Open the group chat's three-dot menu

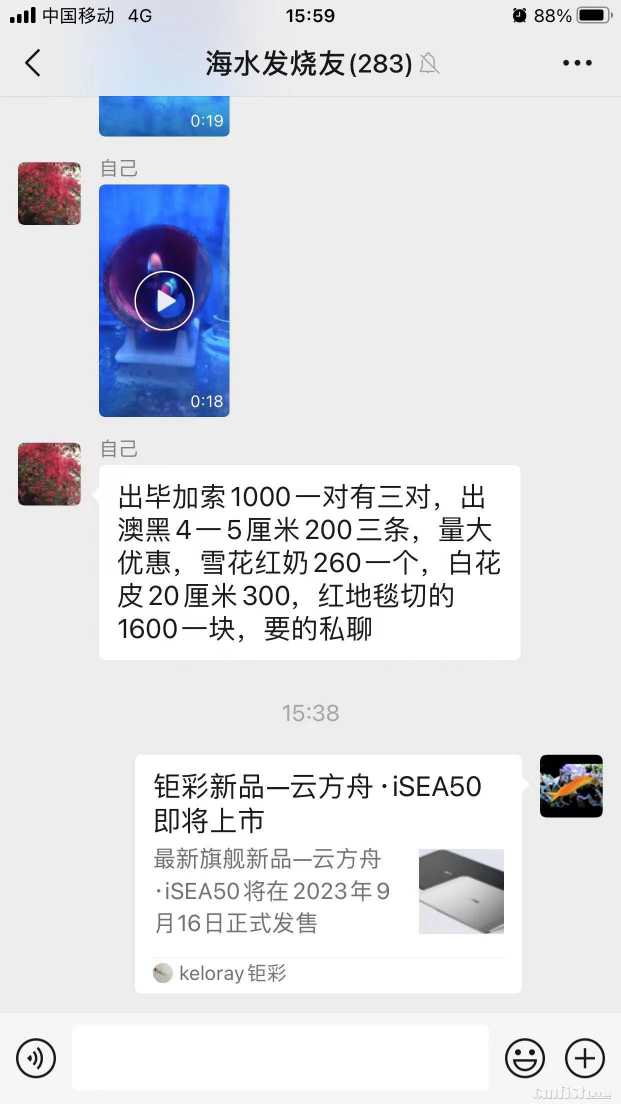point(577,63)
